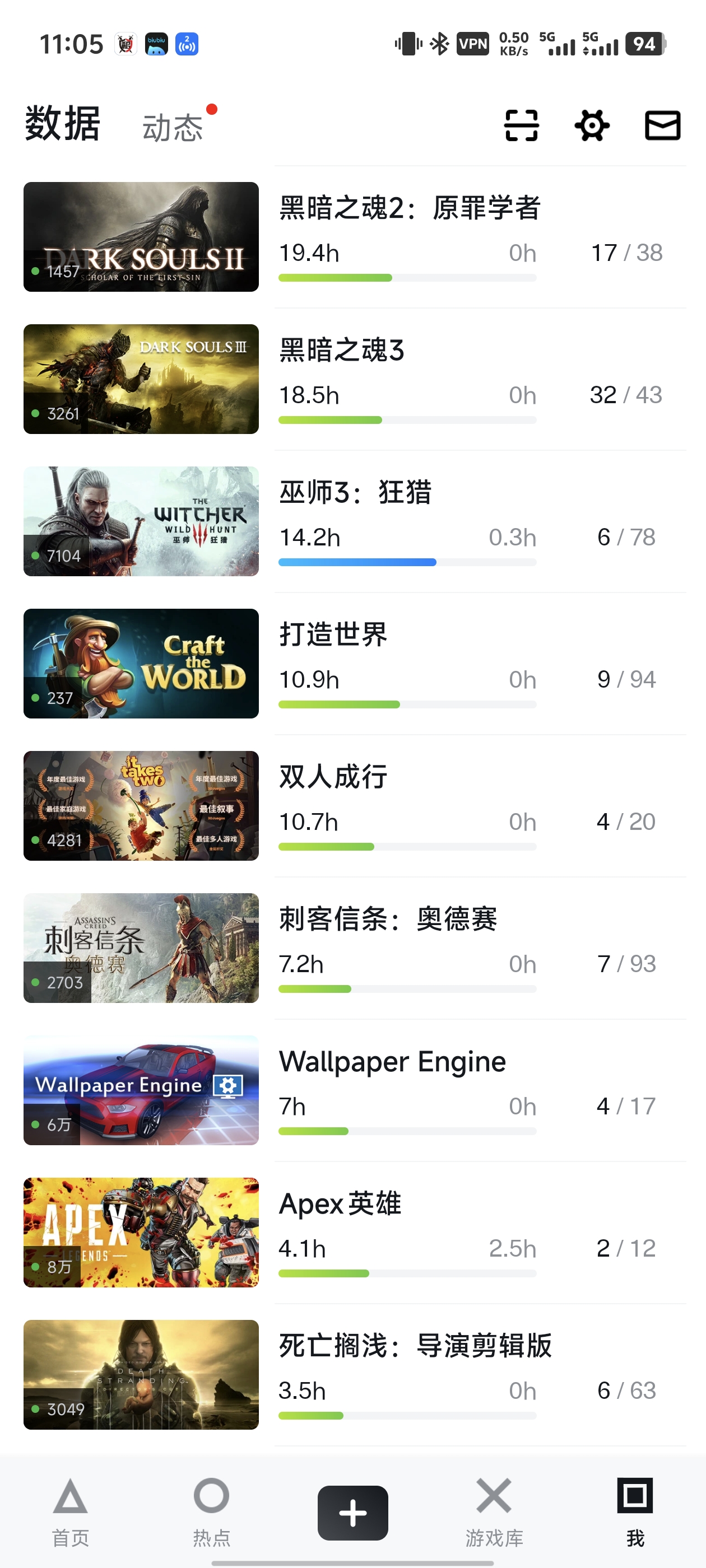Open the settings gear
The image size is (706, 1568).
tap(592, 126)
